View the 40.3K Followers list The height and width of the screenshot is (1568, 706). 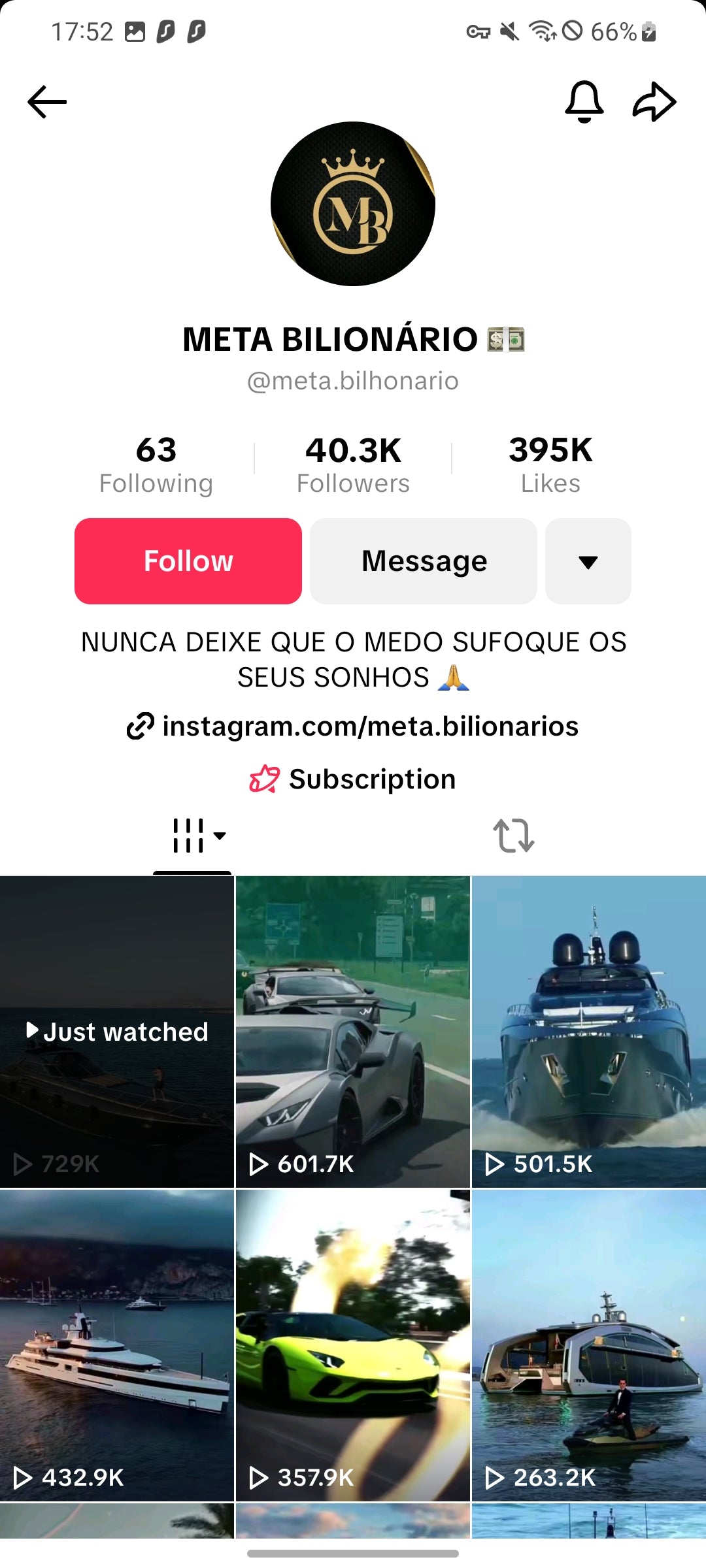(353, 465)
